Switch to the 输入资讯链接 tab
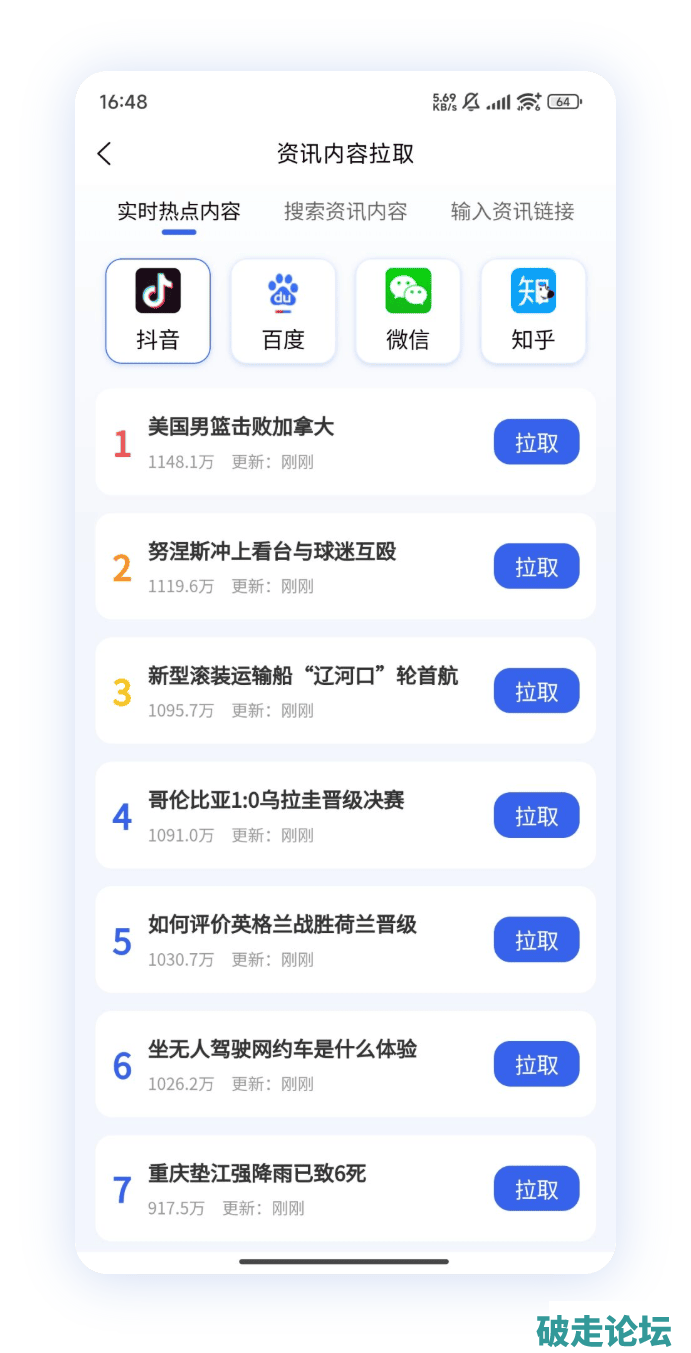 [x=512, y=212]
